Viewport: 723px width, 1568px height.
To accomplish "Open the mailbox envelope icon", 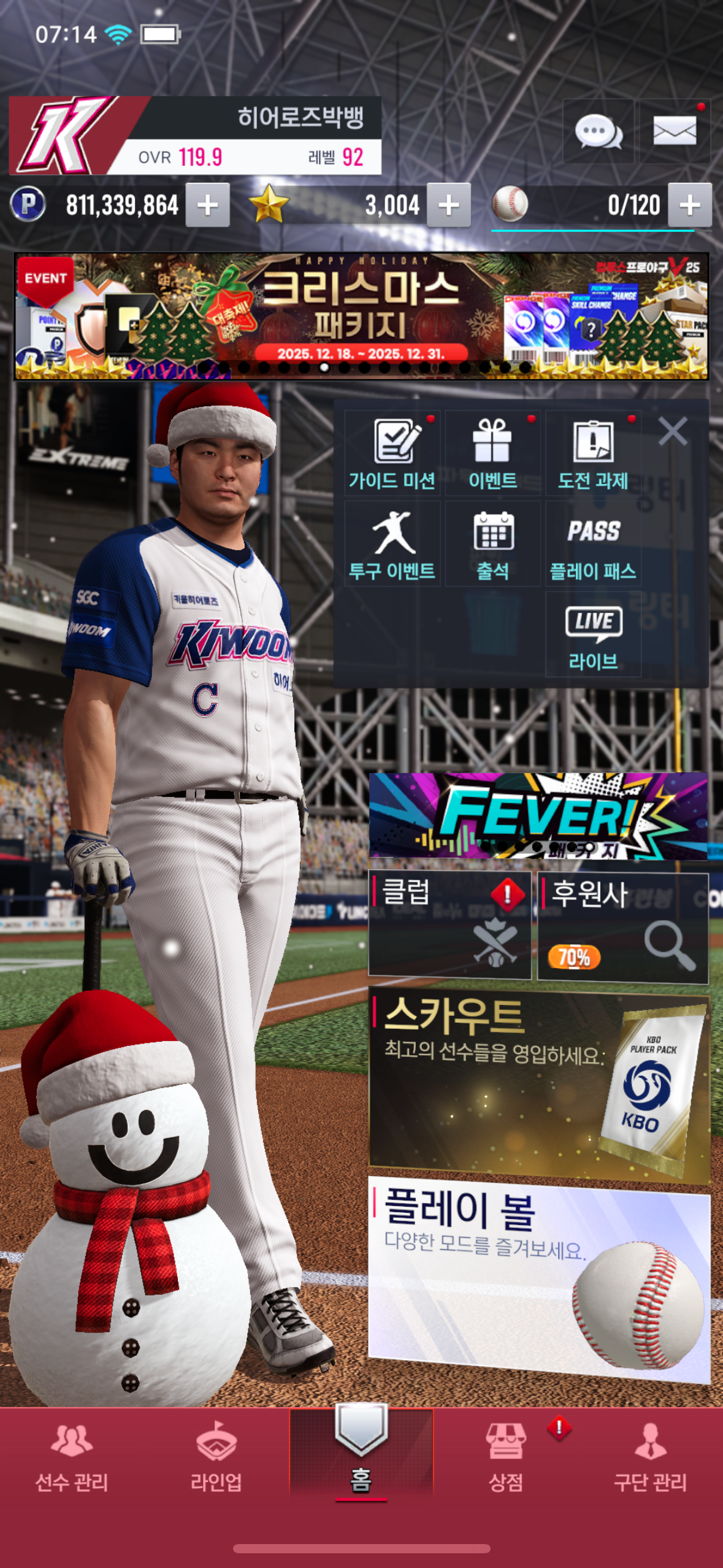I will [675, 131].
